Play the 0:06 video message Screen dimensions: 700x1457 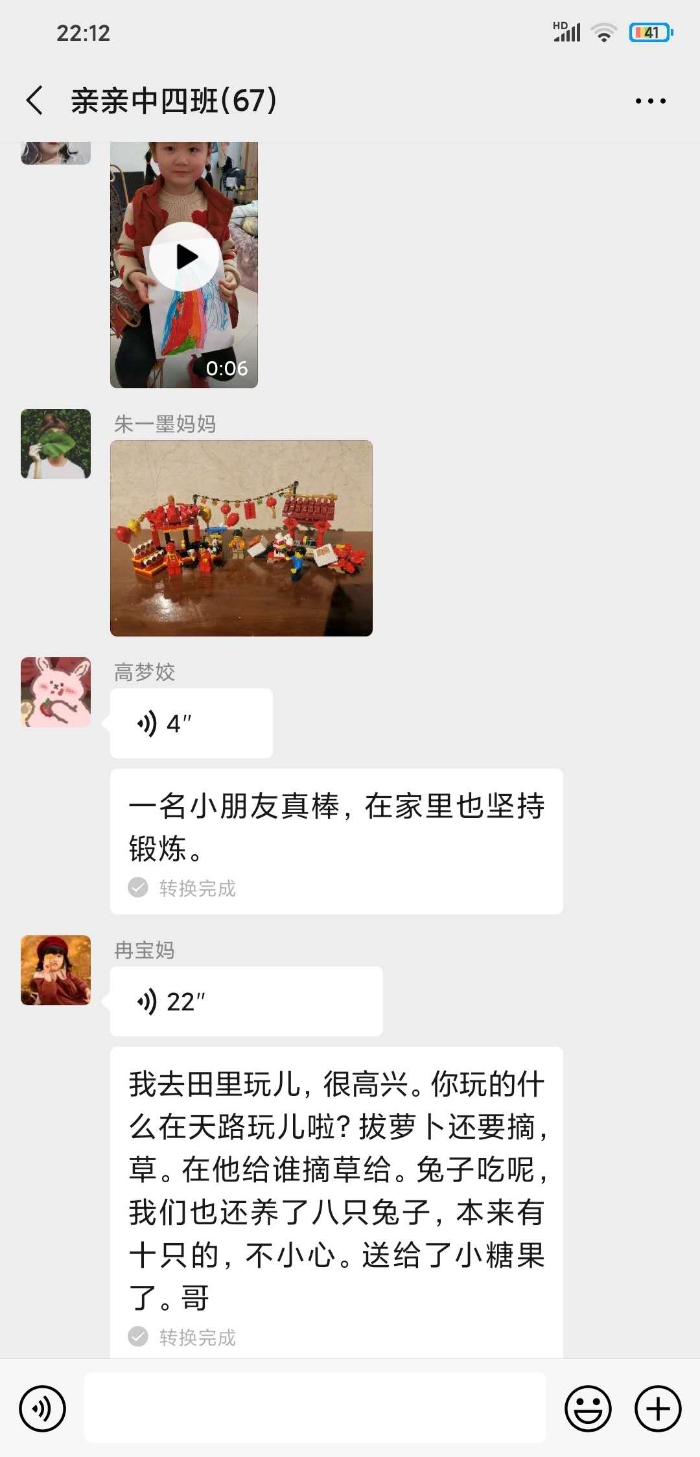pos(184,264)
